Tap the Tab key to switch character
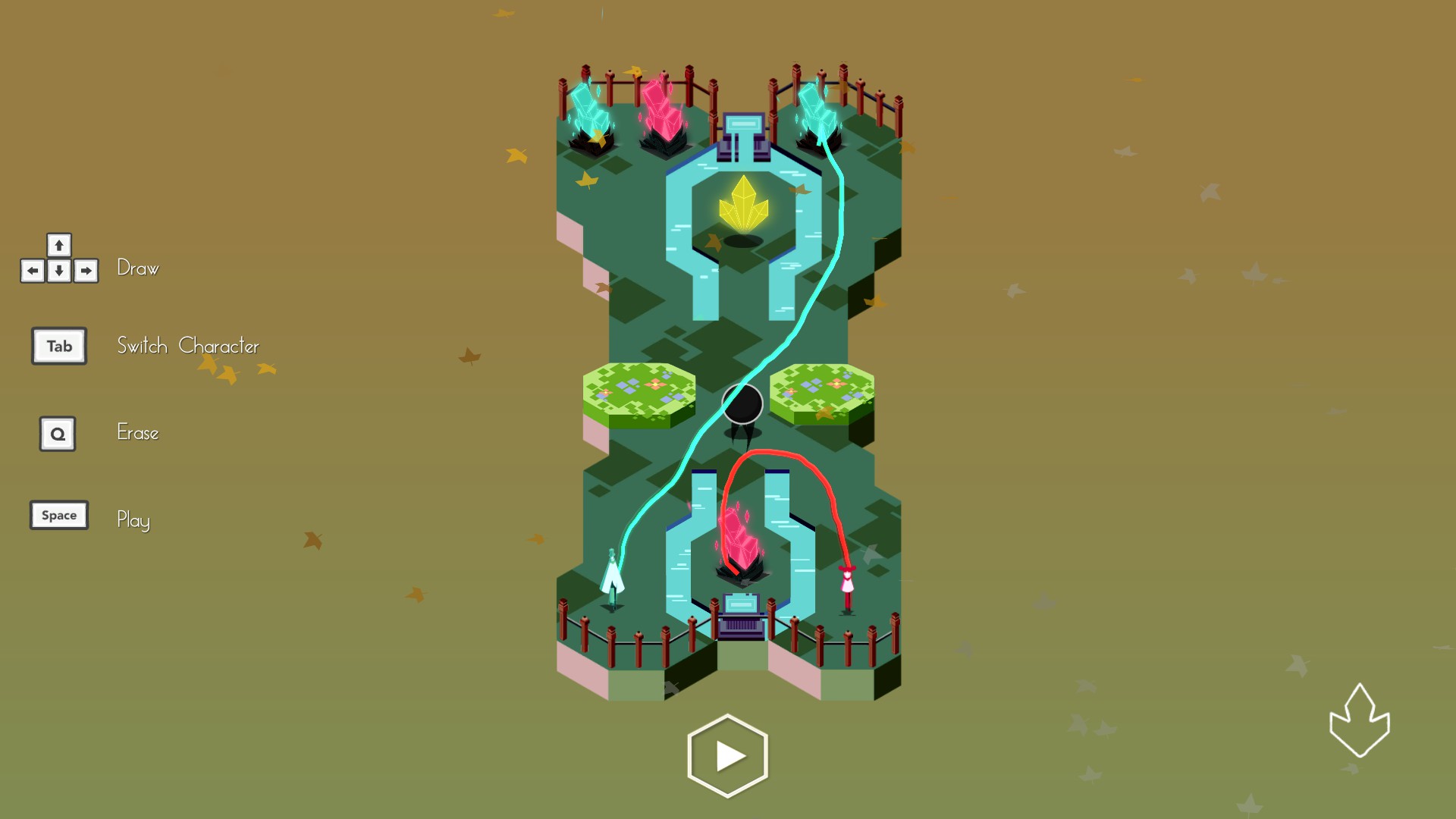Screen dimensions: 1456x819 [x=59, y=346]
